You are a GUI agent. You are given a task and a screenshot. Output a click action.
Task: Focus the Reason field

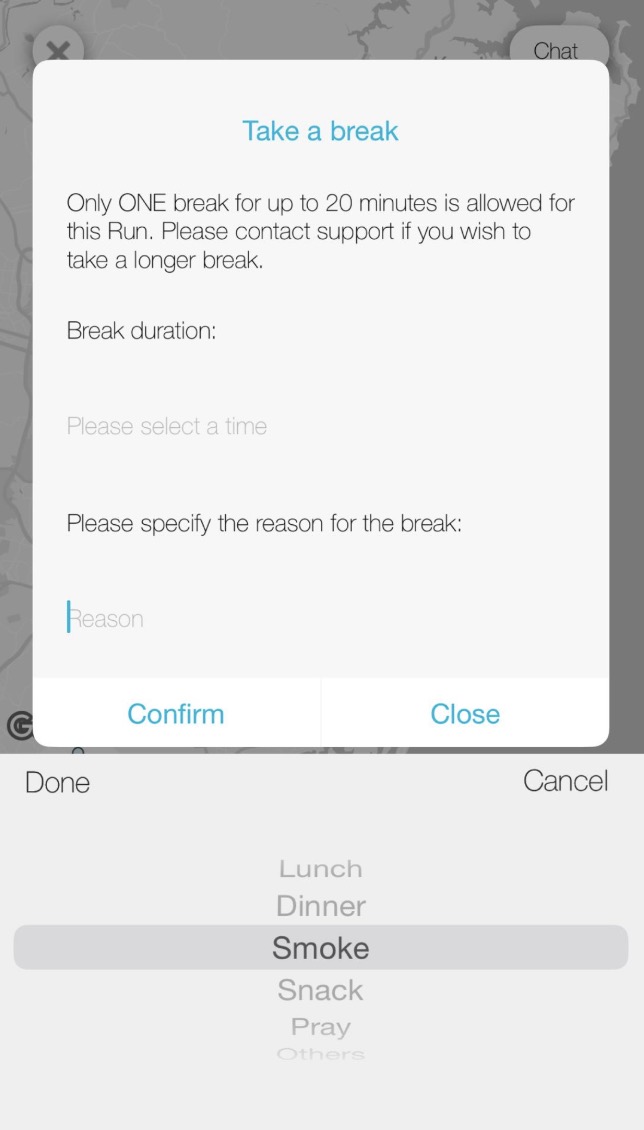pos(320,618)
